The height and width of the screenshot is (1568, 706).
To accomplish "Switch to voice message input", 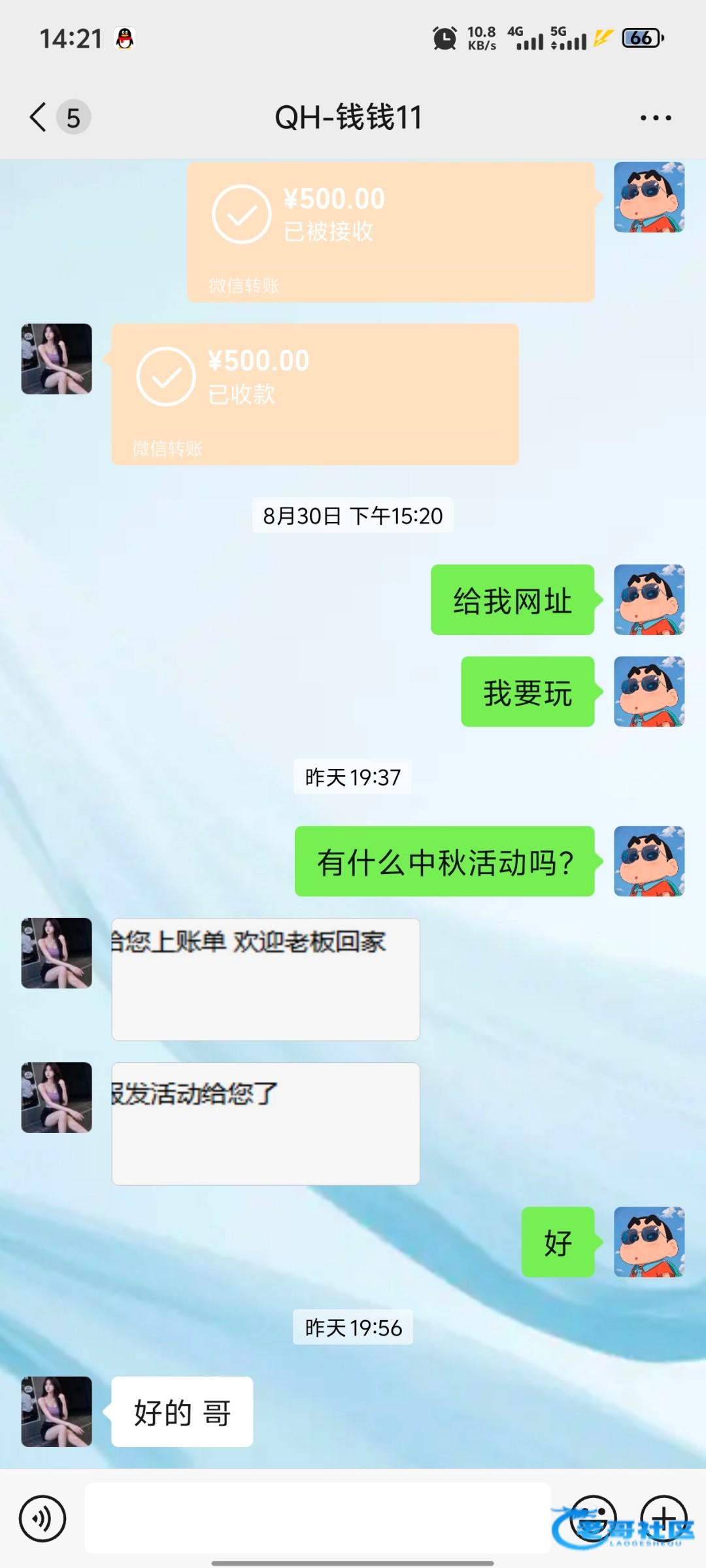I will [x=42, y=1518].
